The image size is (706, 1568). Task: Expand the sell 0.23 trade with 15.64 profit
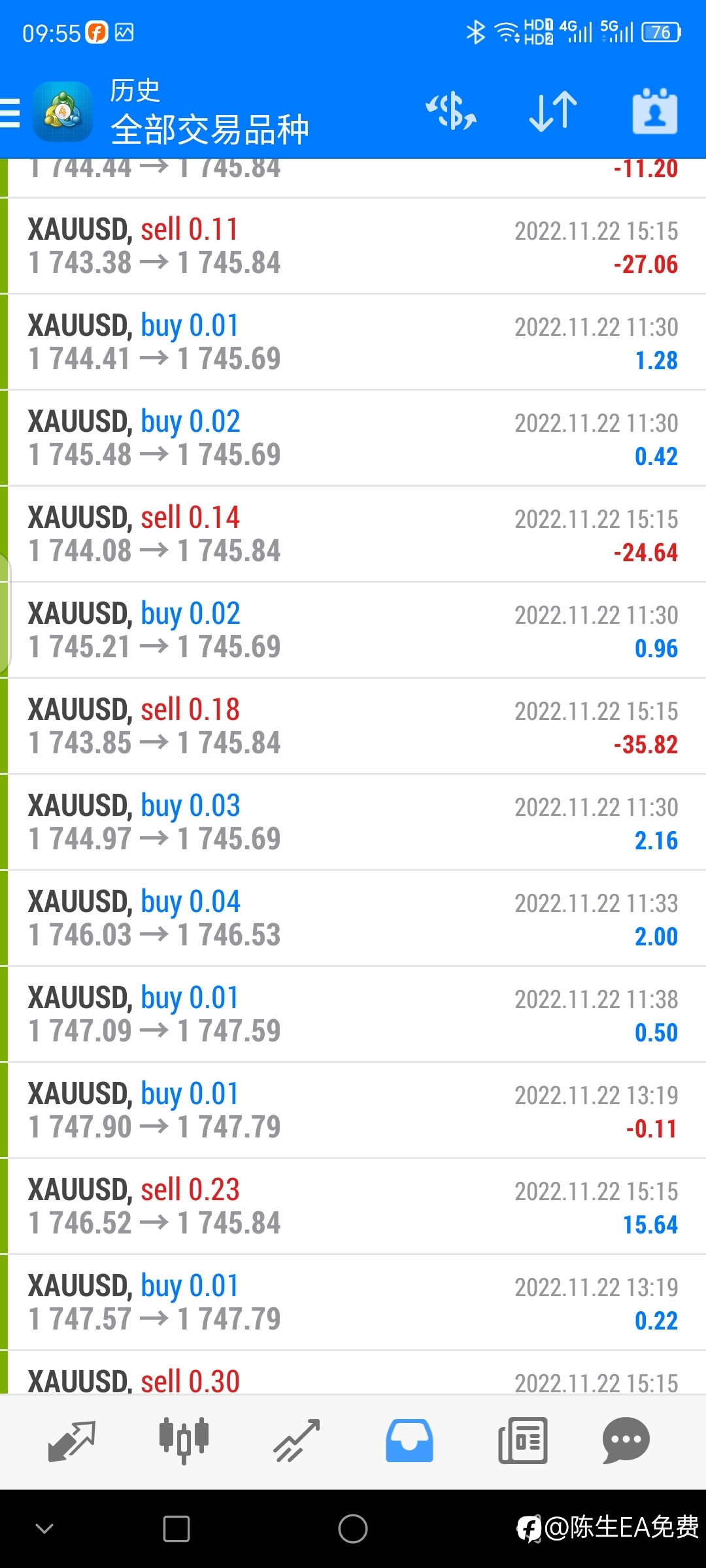point(353,1207)
